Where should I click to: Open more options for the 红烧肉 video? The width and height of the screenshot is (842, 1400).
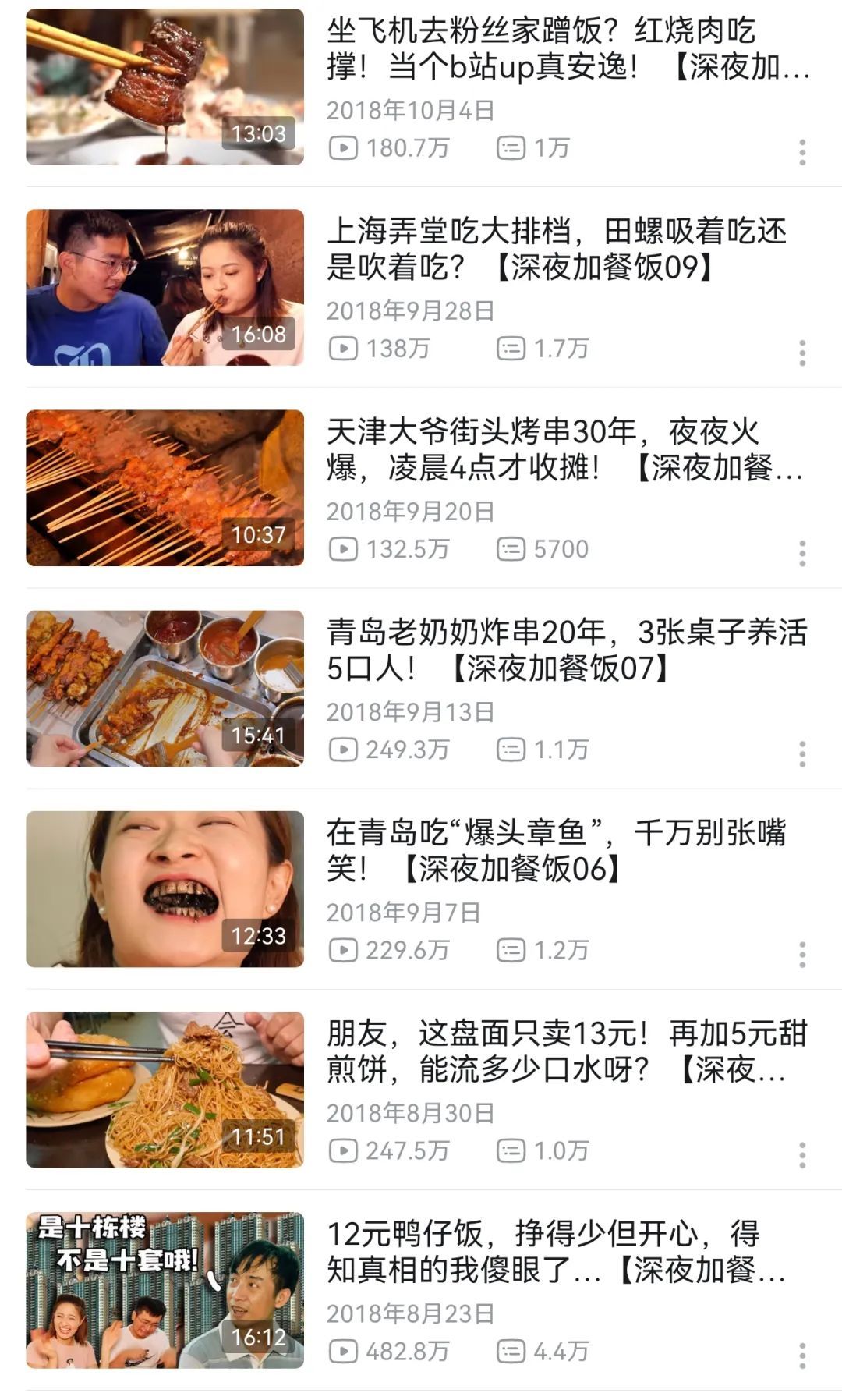[x=801, y=152]
